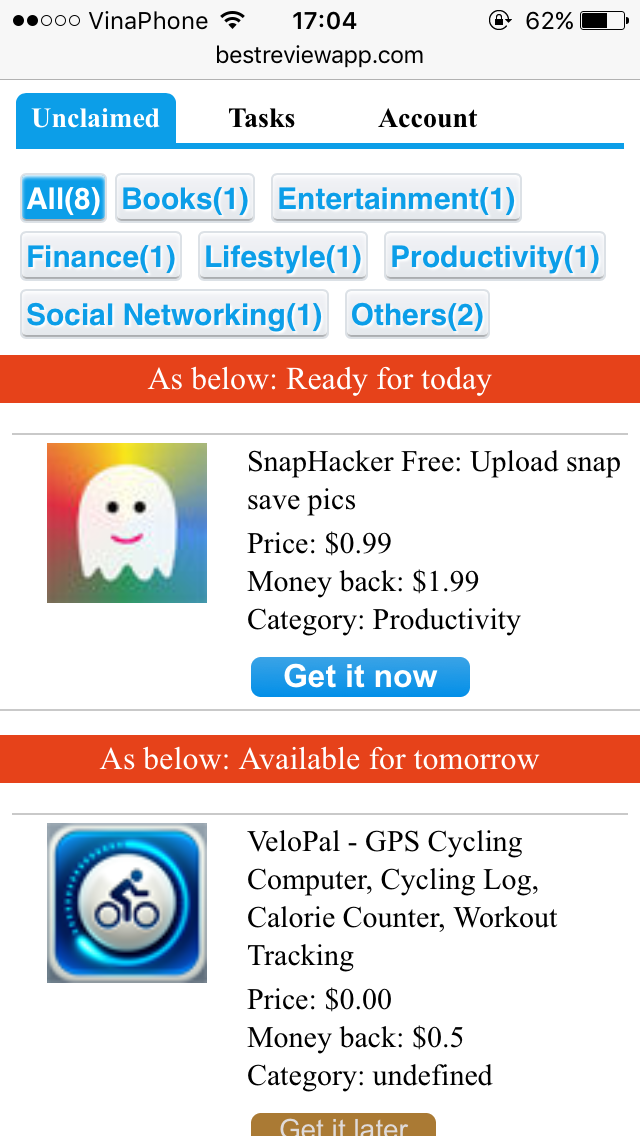Viewport: 640px width, 1136px height.
Task: Switch to the Tasks tab
Action: point(261,118)
